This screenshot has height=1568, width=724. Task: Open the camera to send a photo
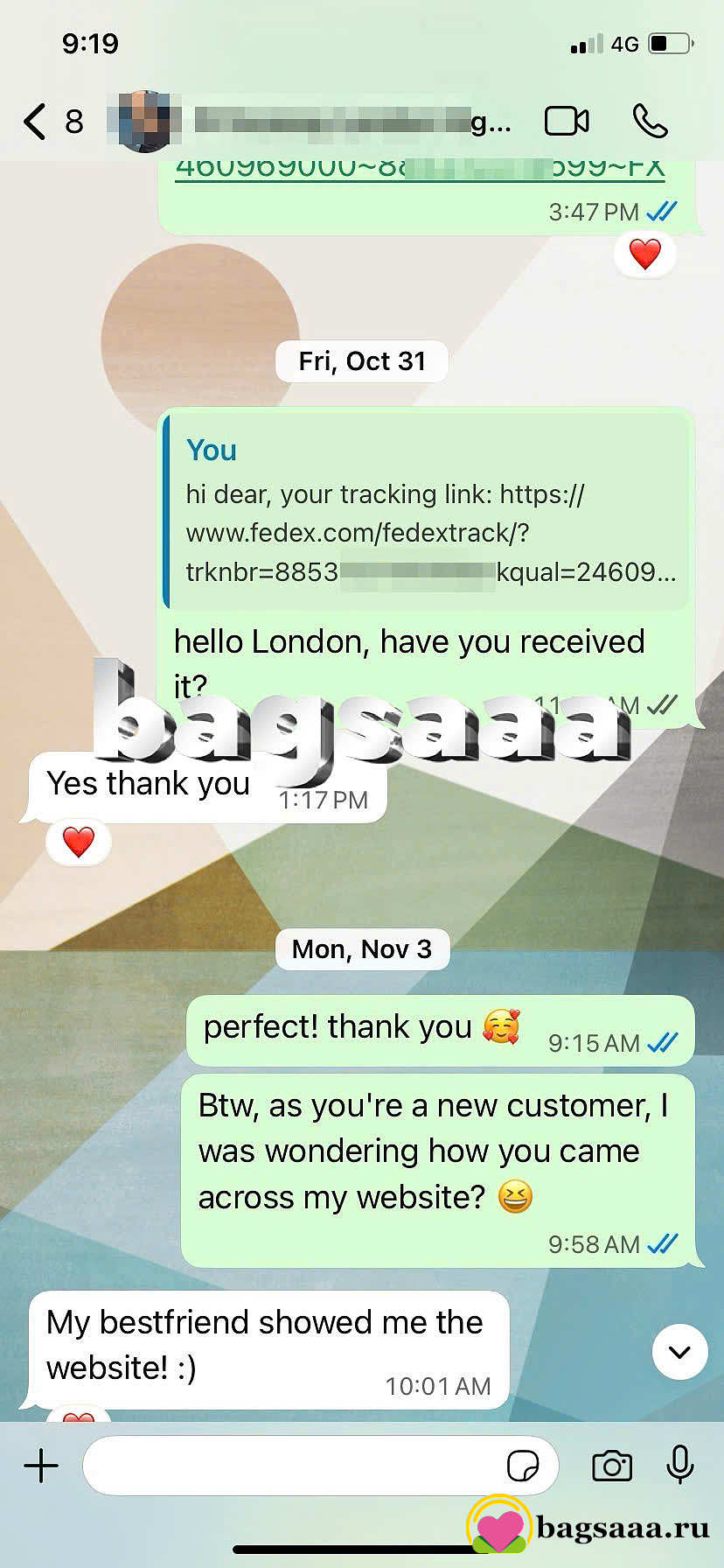pyautogui.click(x=612, y=1466)
